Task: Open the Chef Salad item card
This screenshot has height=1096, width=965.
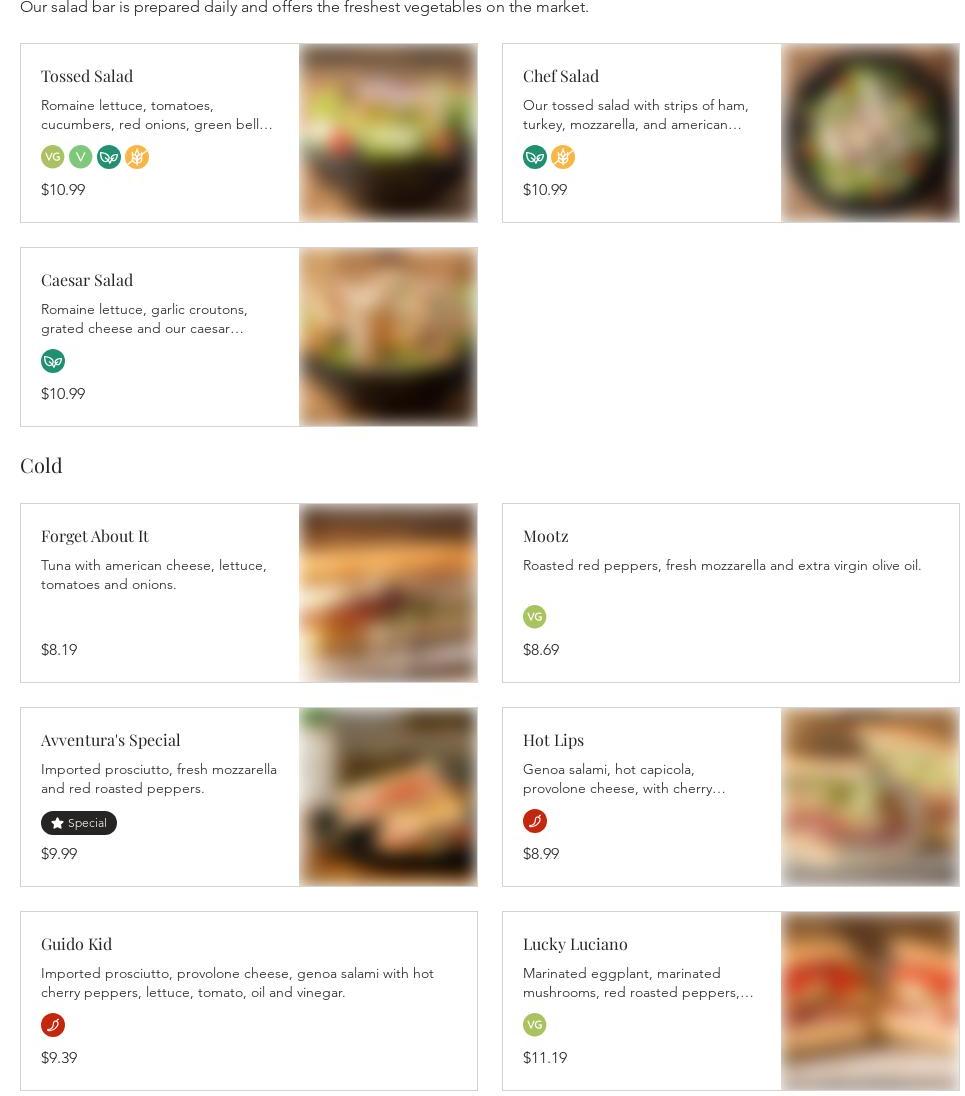Action: coord(561,76)
